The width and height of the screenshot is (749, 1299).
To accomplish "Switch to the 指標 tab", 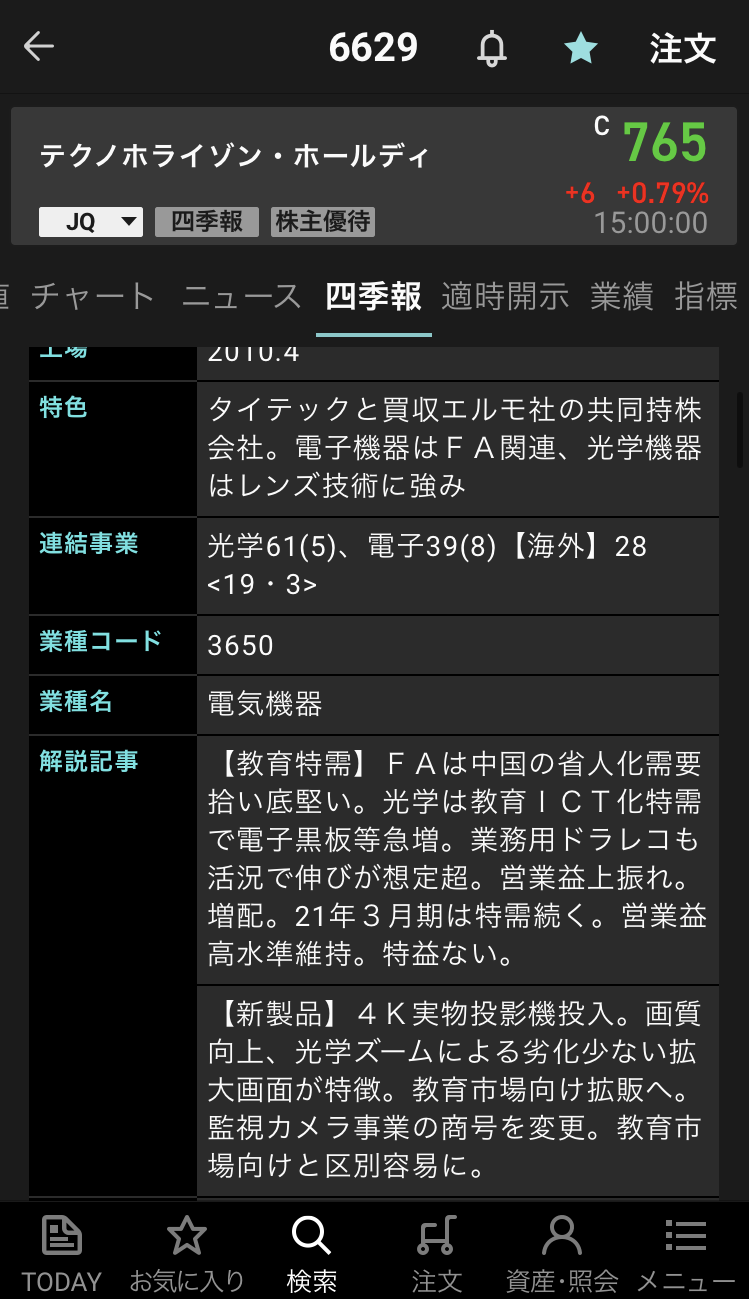I will click(706, 297).
